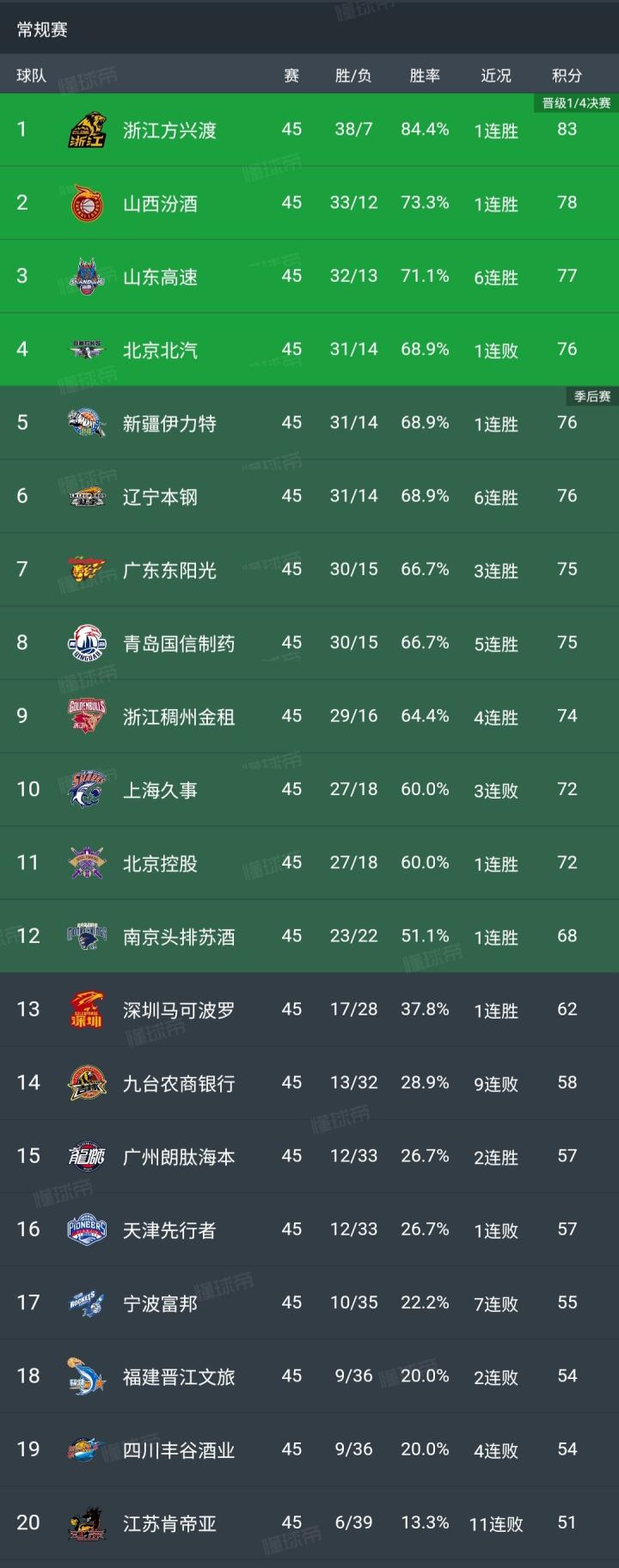619x1568 pixels.
Task: Open the 新疆伊力特 team row
Action: coord(309,423)
